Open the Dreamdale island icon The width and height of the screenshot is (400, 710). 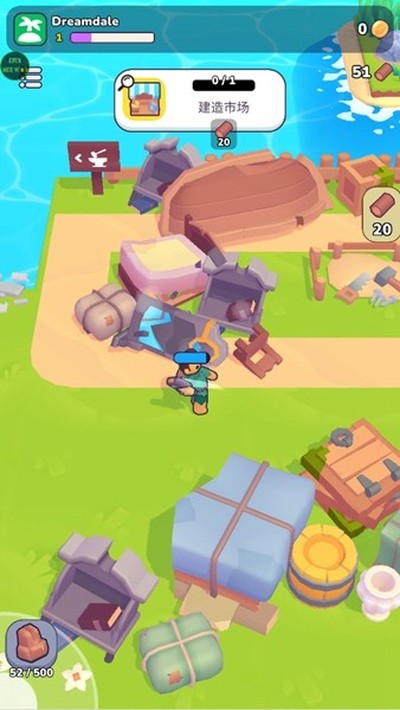[x=30, y=29]
